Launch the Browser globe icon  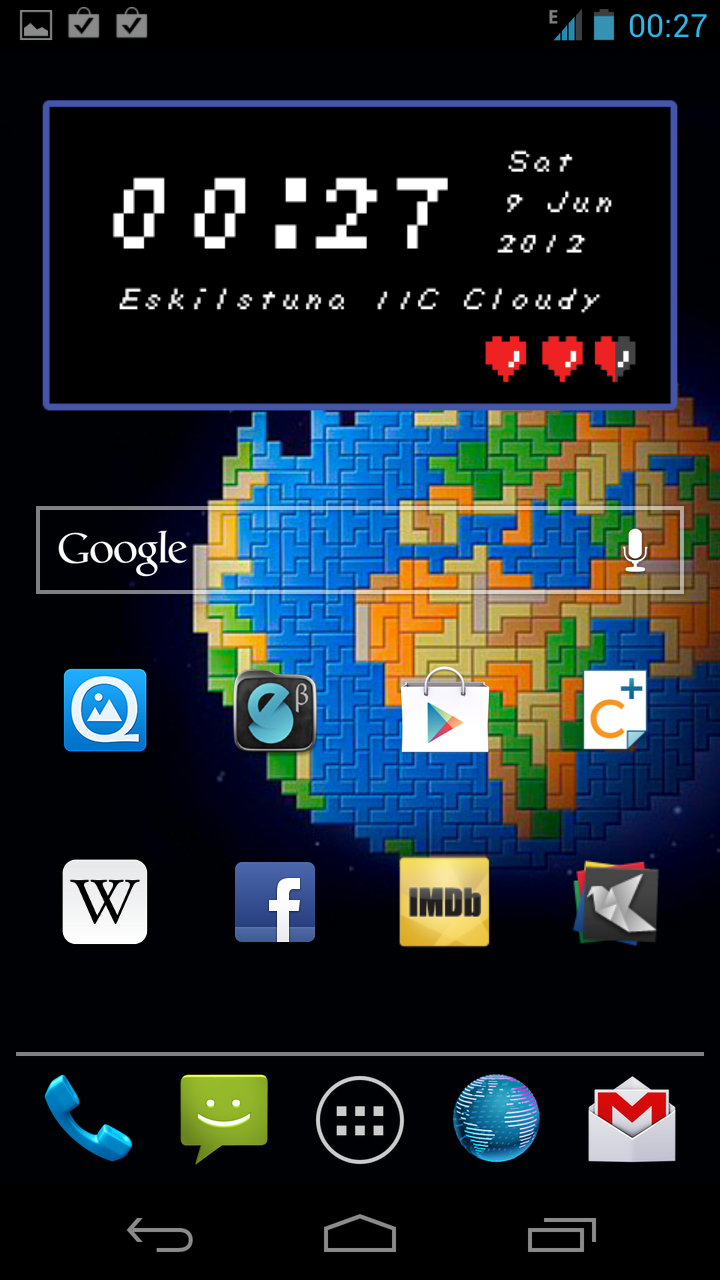pyautogui.click(x=496, y=1120)
